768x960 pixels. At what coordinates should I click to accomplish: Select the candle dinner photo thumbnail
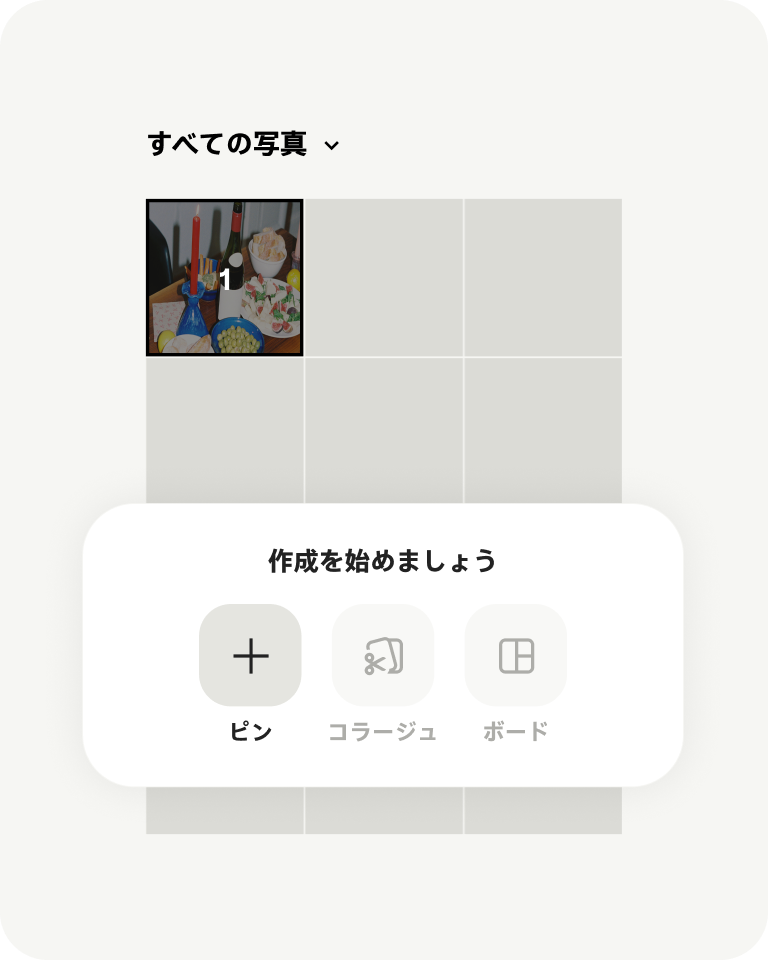click(x=224, y=277)
